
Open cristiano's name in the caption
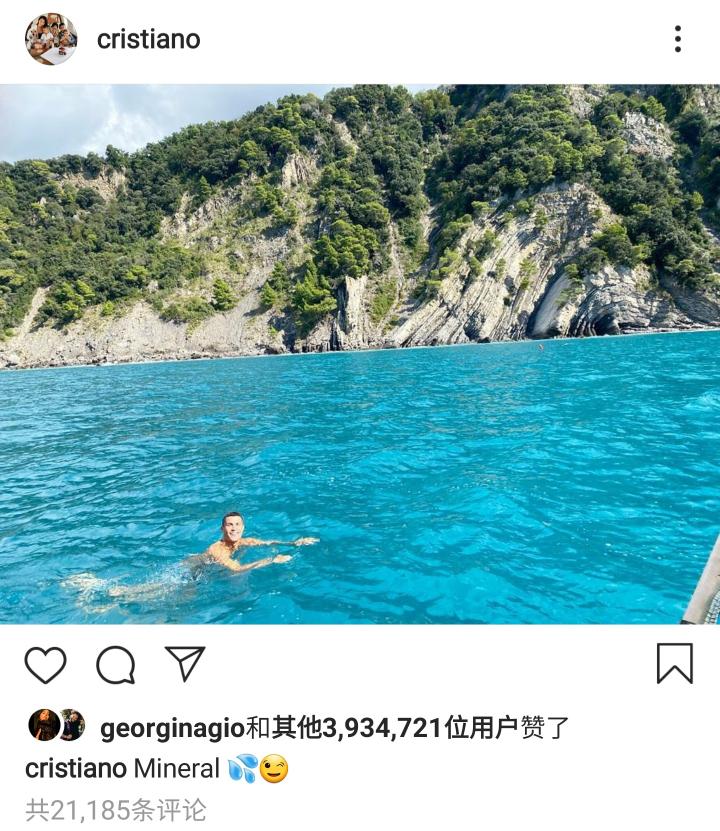tap(75, 768)
